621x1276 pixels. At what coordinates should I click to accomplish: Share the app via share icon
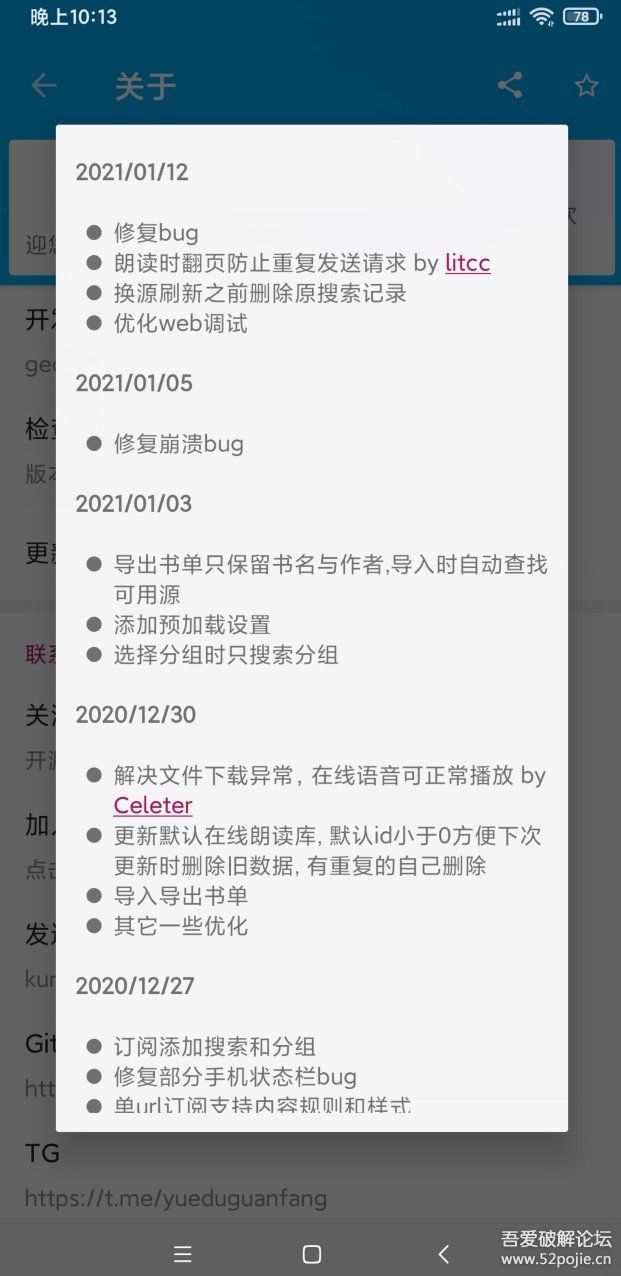point(510,86)
